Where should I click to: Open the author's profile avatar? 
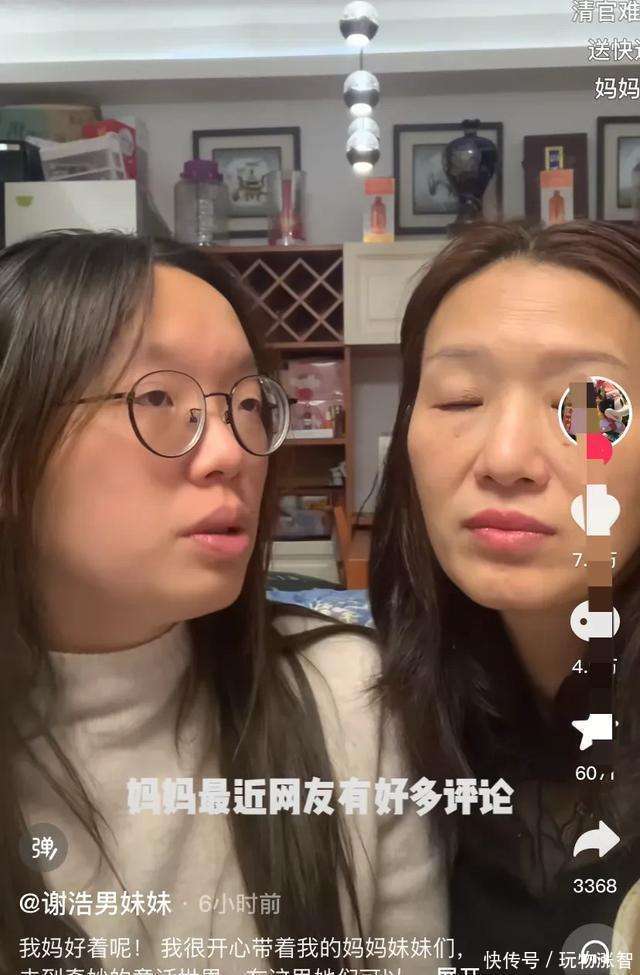click(595, 411)
